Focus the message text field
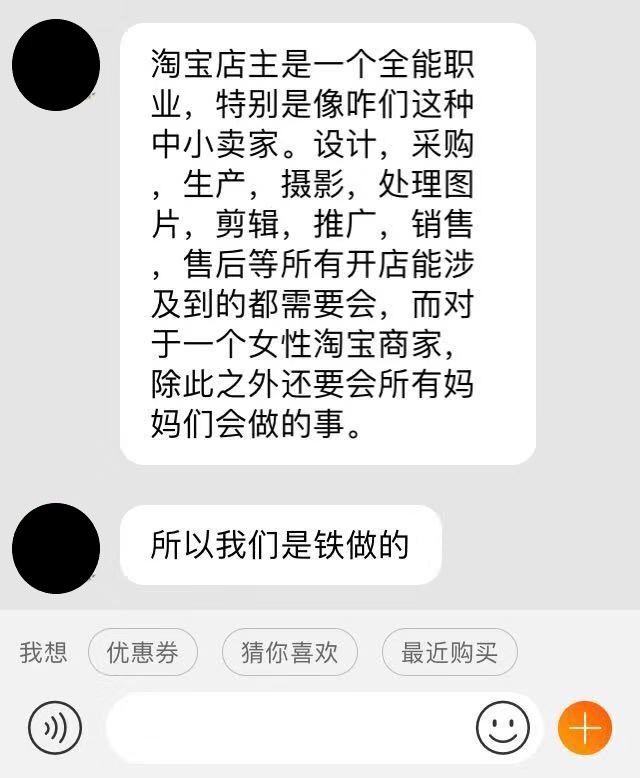 290,727
